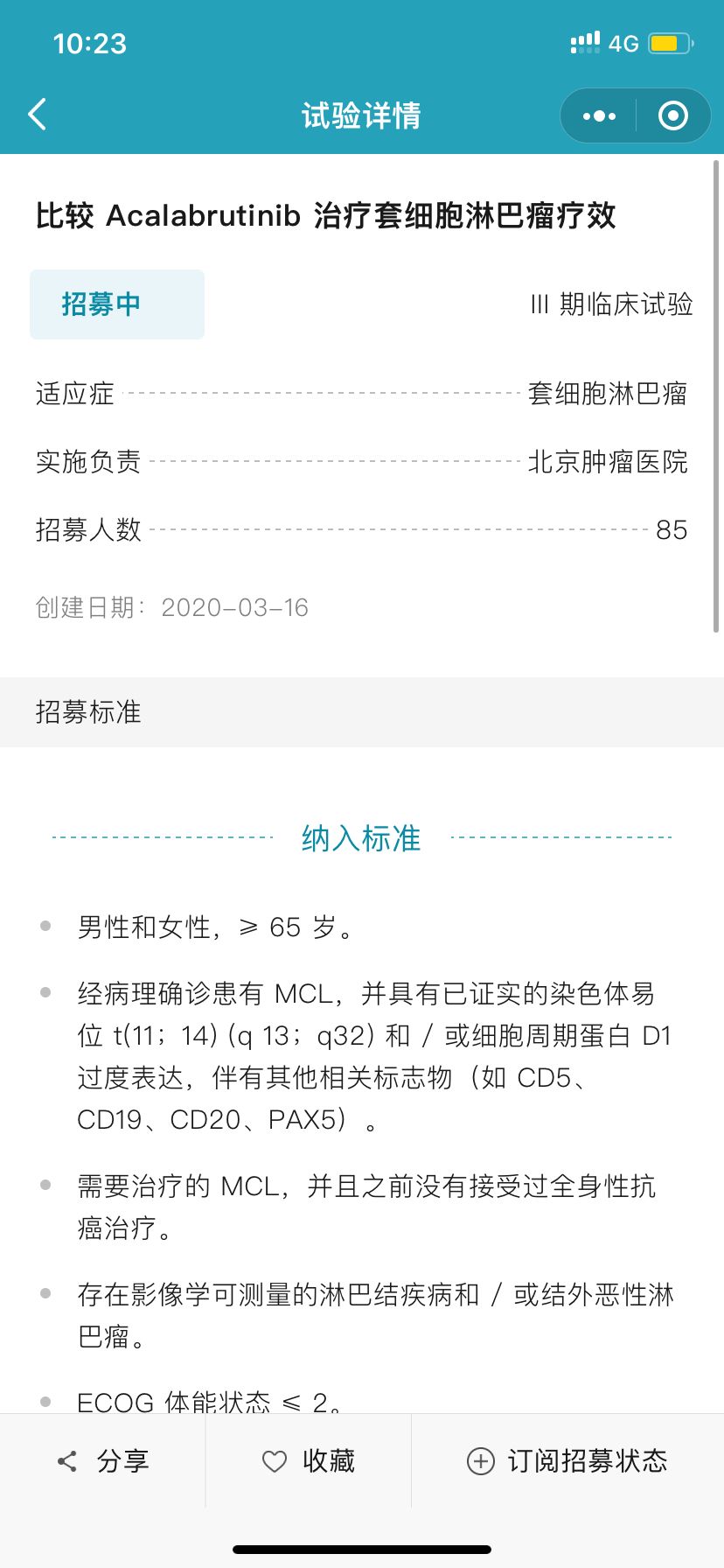Favorite this trial via 收藏
The image size is (724, 1568).
309,1460
